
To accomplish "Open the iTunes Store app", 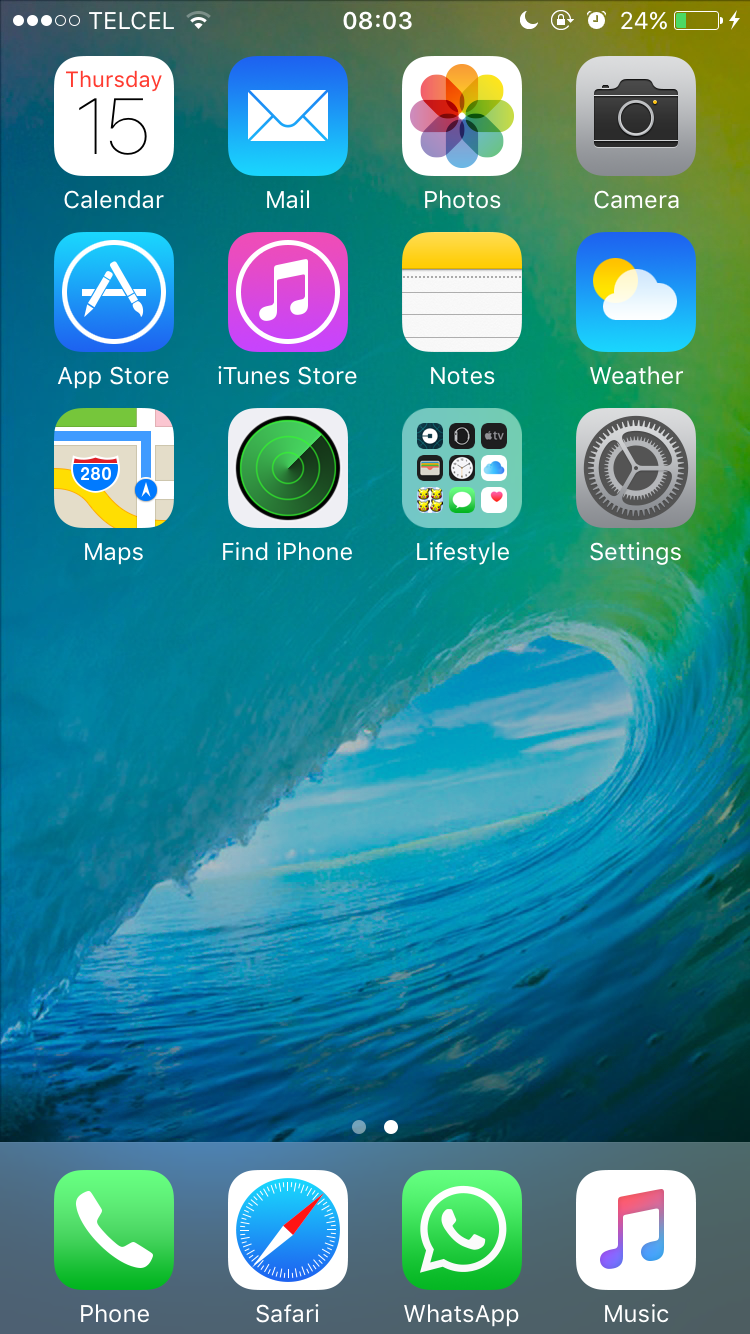I will click(288, 292).
